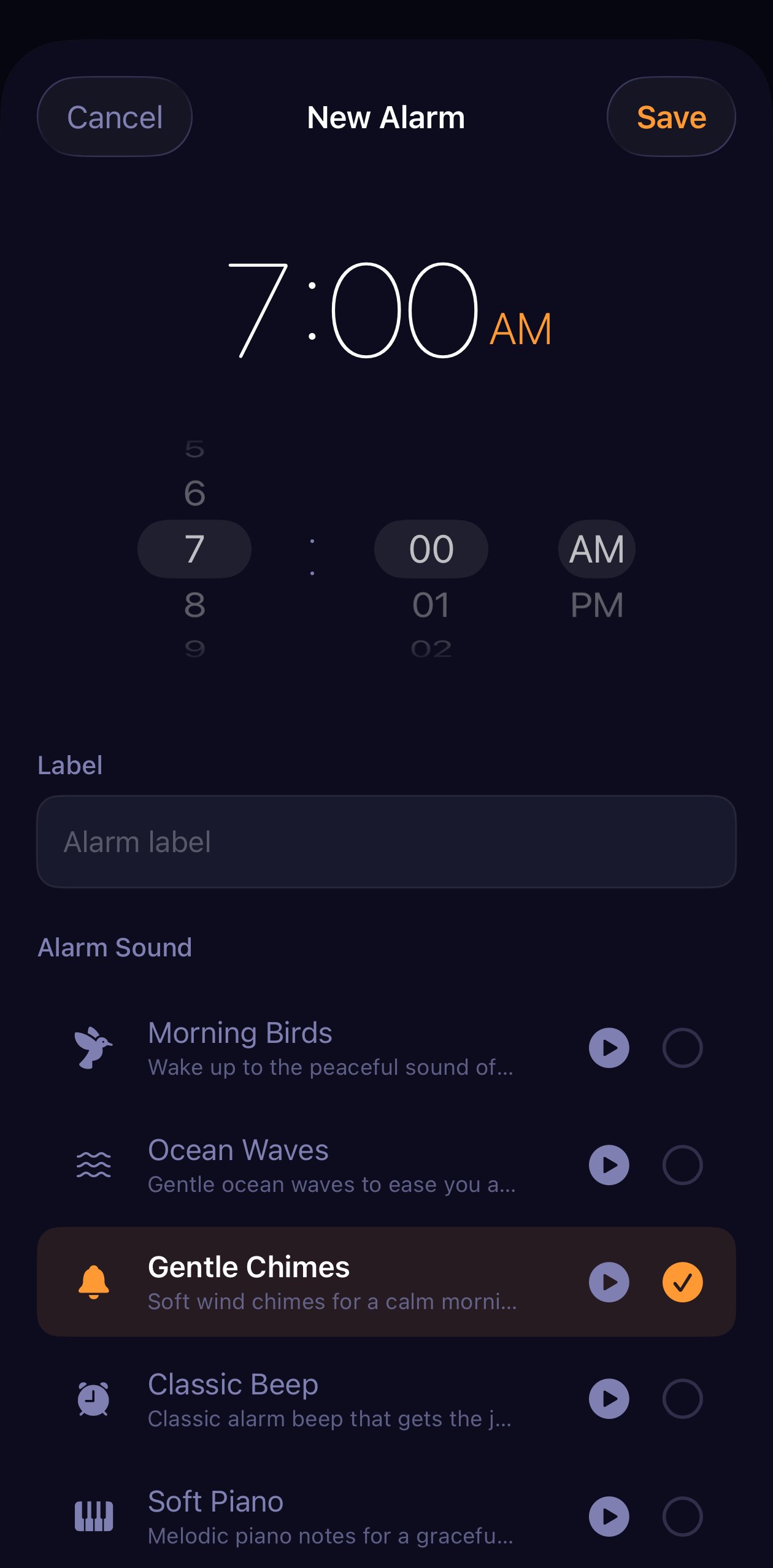The image size is (773, 1568).
Task: Switch the alarm to PM
Action: coord(596,604)
